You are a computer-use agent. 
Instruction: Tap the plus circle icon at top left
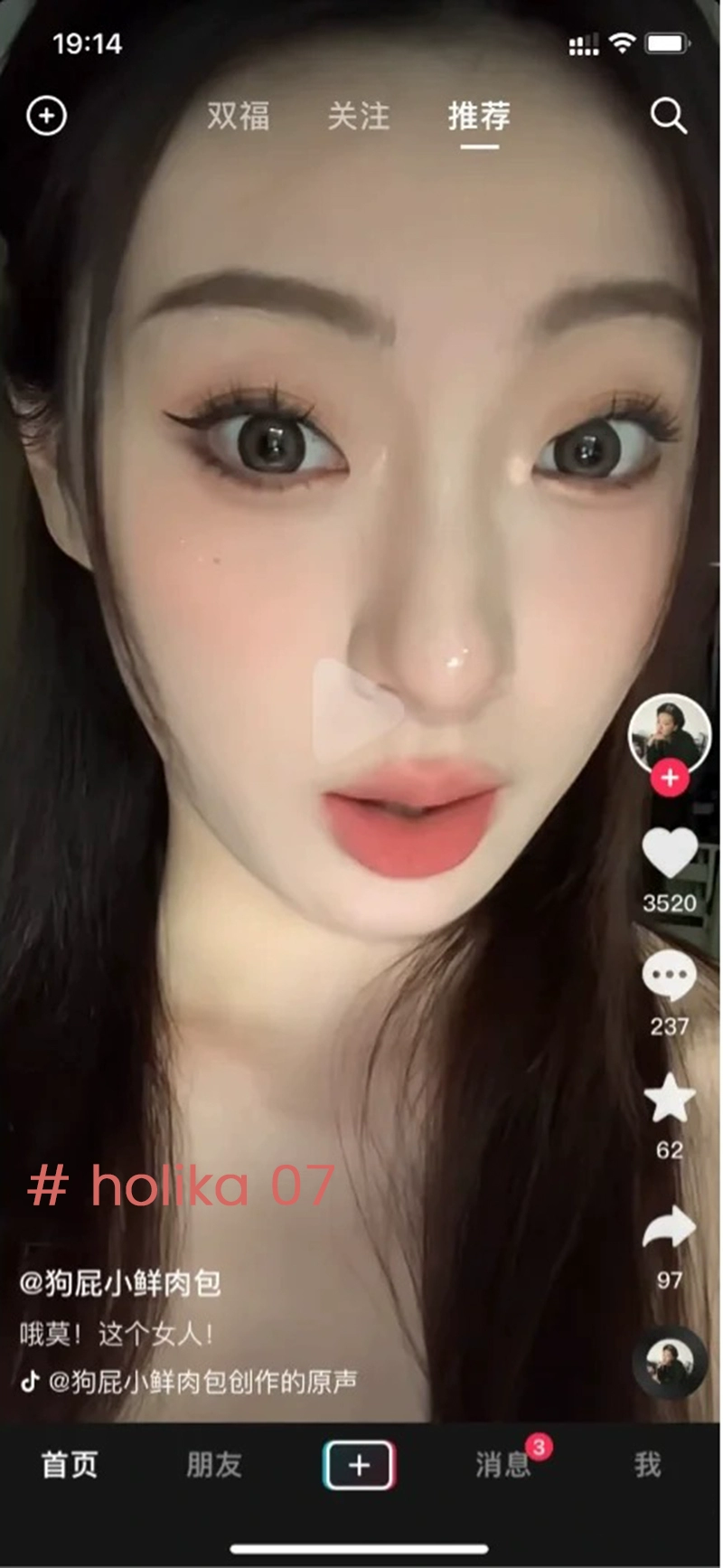[46, 116]
